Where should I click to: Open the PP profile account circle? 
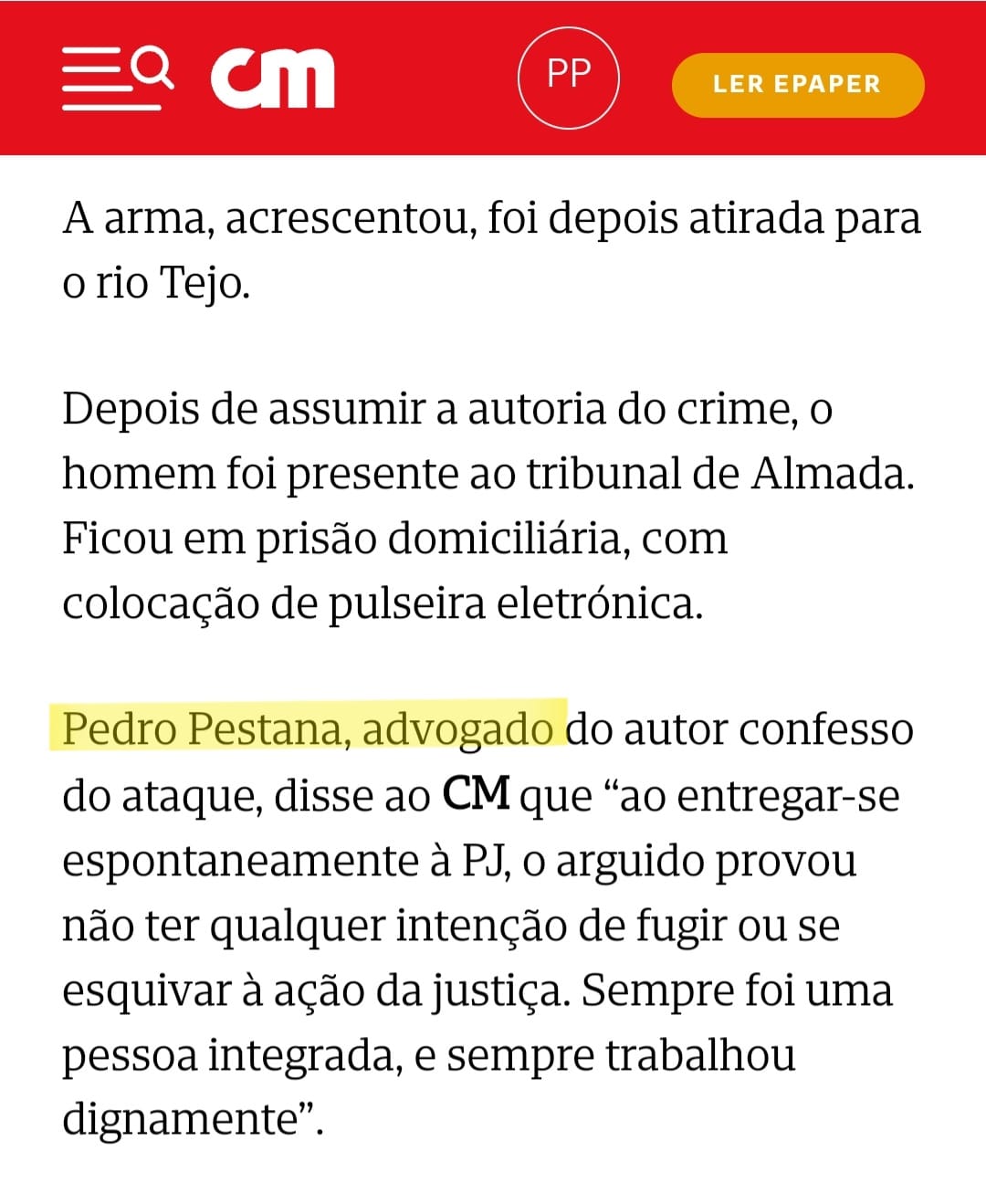[x=568, y=79]
